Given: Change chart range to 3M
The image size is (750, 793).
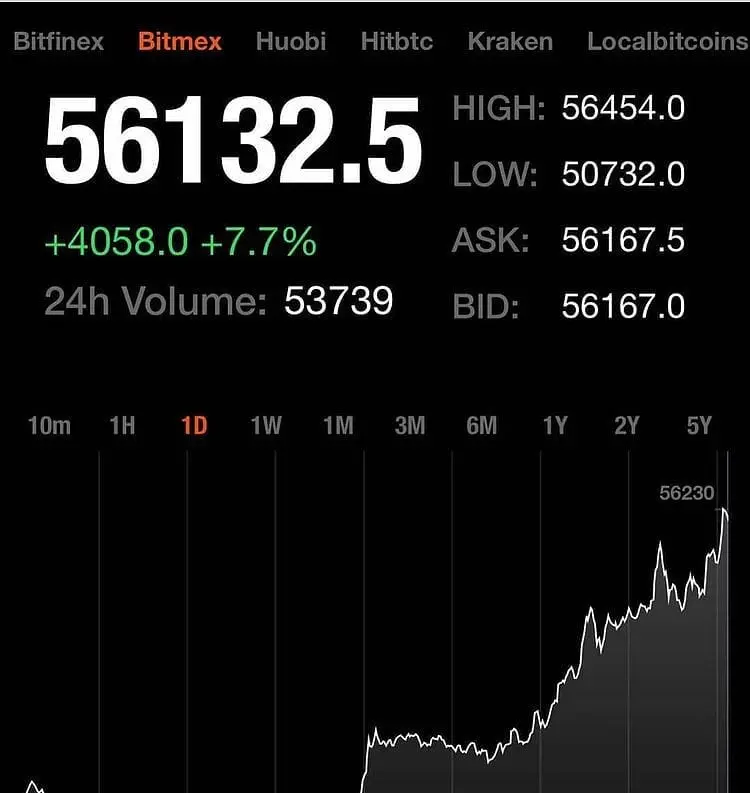Looking at the screenshot, I should pyautogui.click(x=410, y=425).
